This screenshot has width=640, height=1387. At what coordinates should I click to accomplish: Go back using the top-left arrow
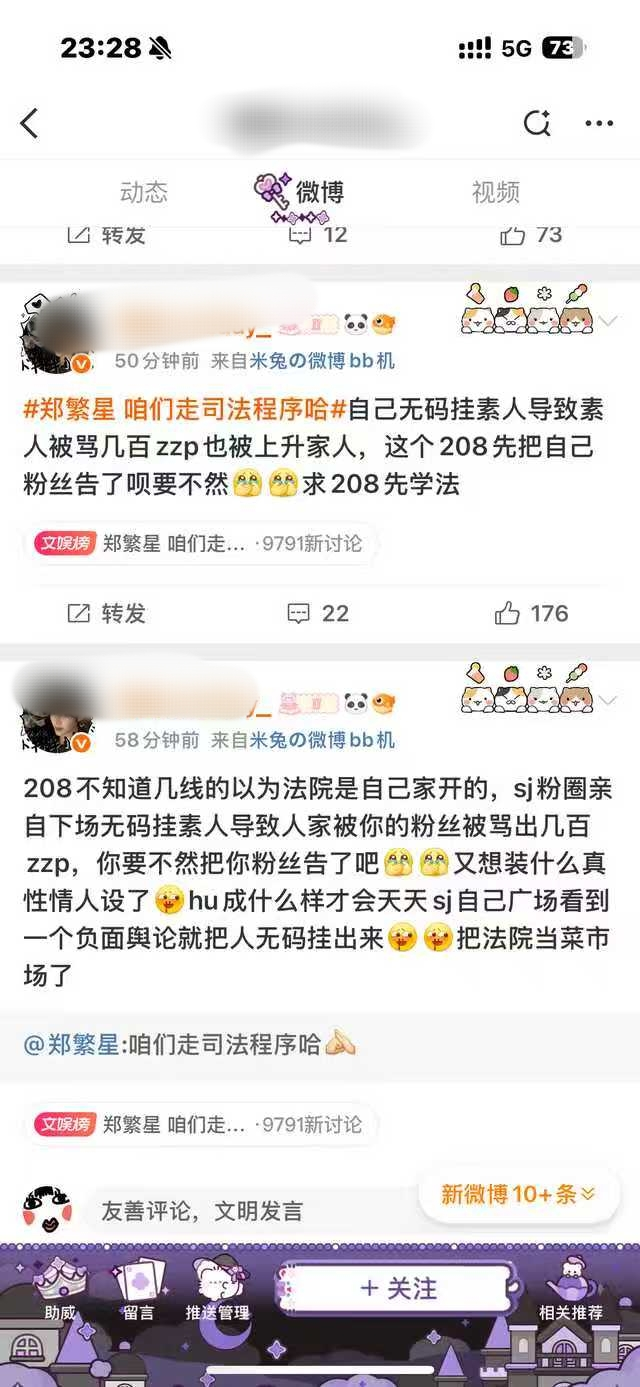coord(30,124)
